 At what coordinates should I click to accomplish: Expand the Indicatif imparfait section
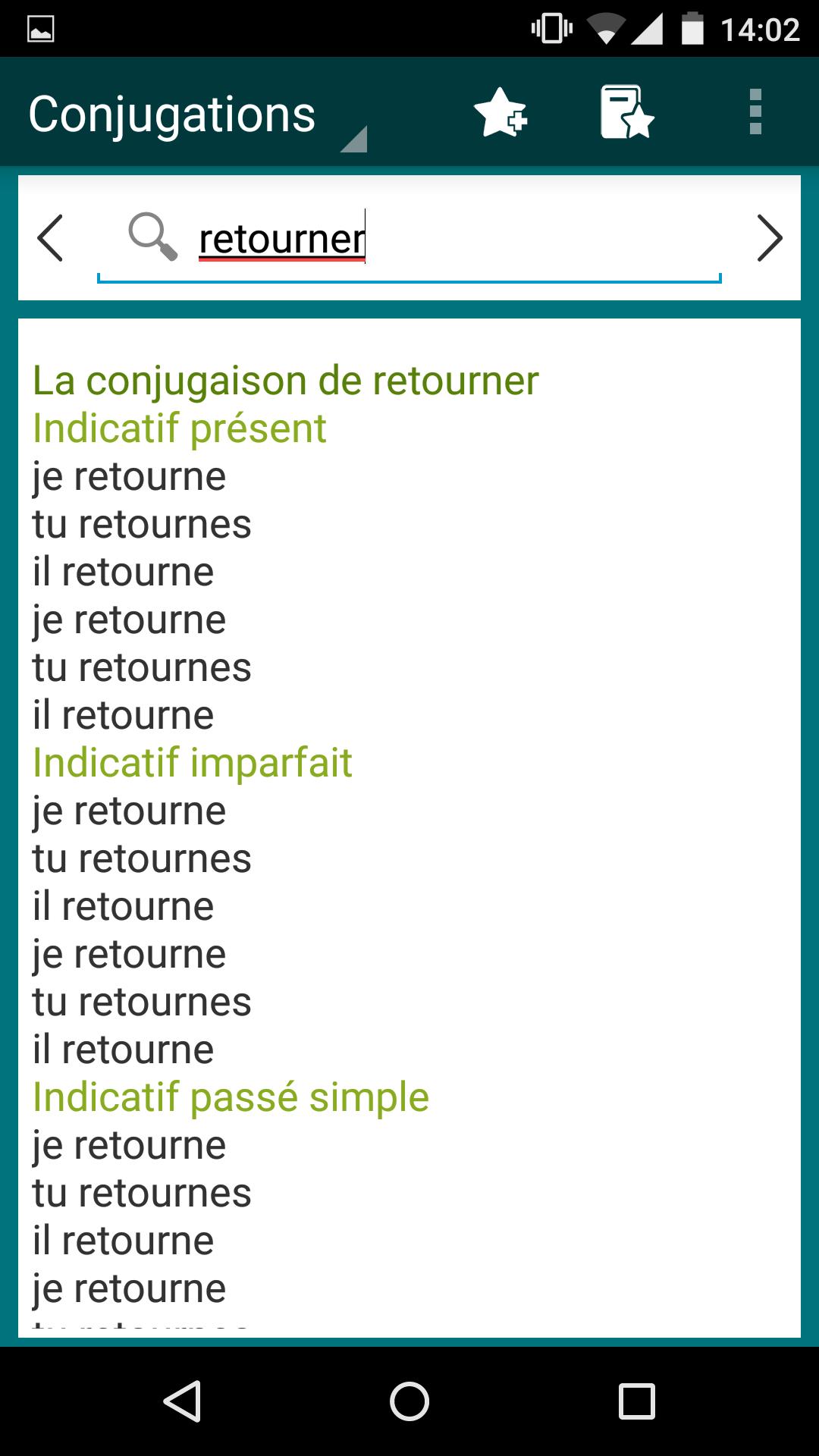(x=192, y=762)
